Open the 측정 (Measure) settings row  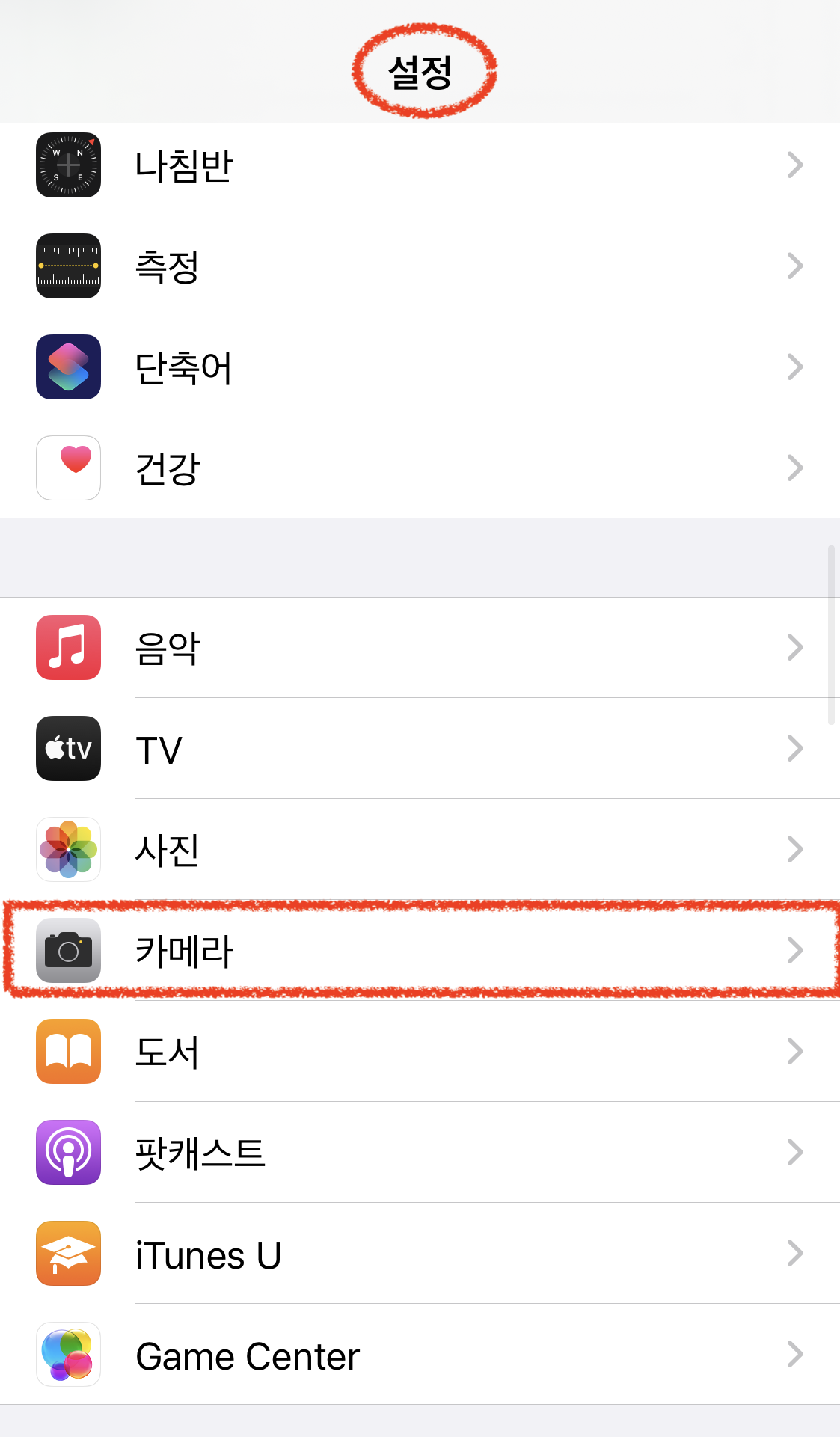(419, 266)
